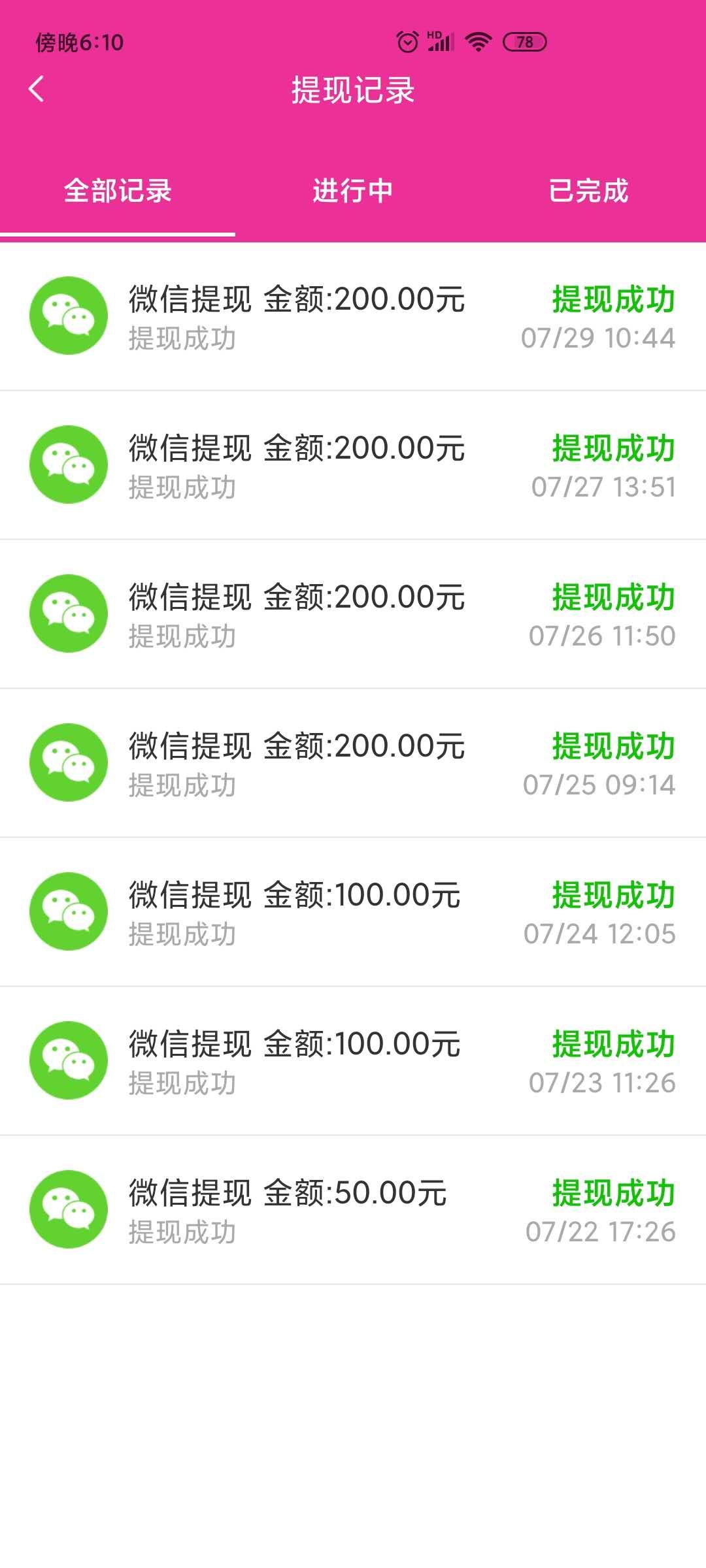Tap the WeChat icon on the 07/26 record
The image size is (706, 1568).
point(68,613)
